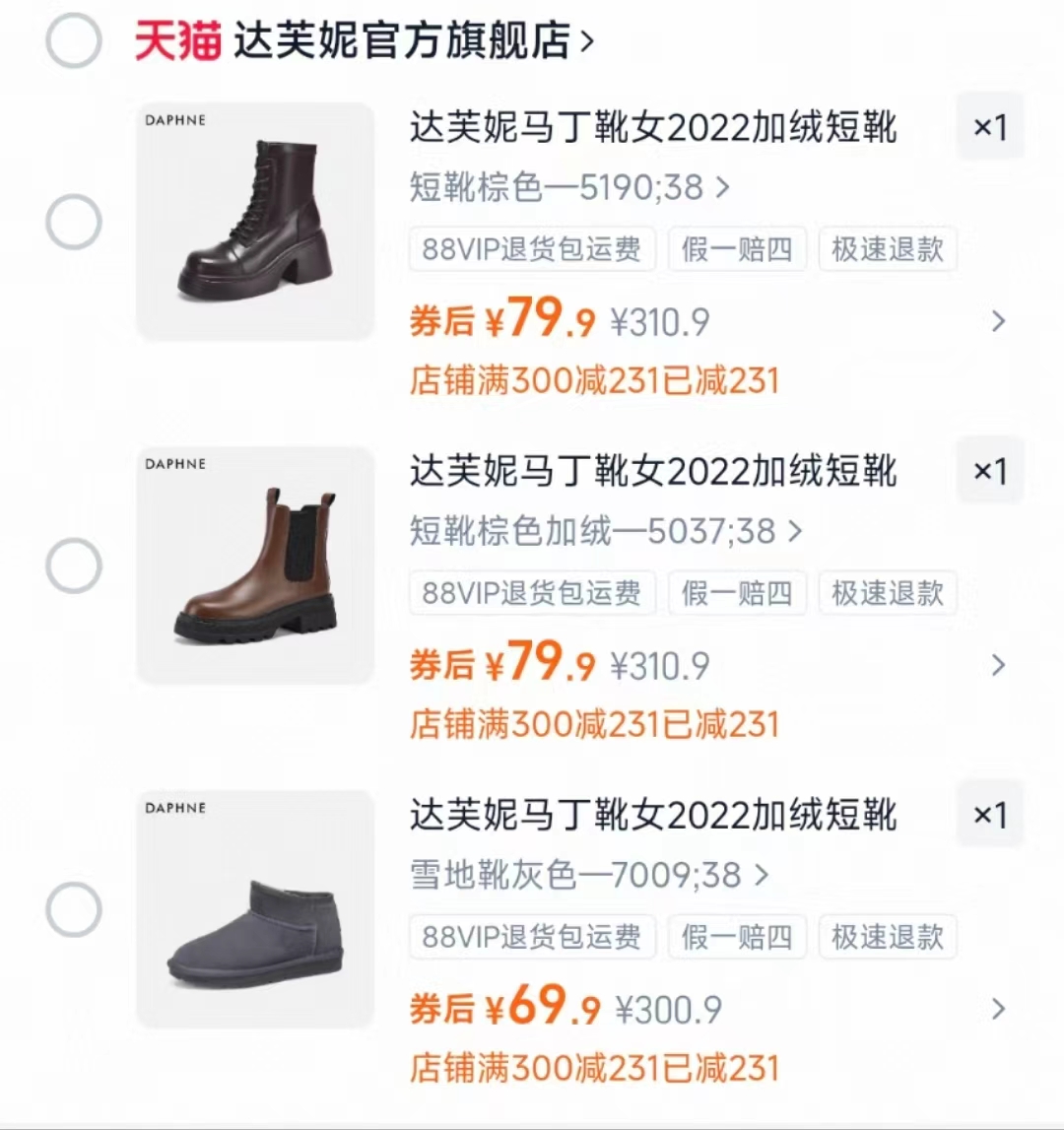This screenshot has height=1130, width=1064.
Task: Click the 88VIP退货包运费 service tag
Action: point(532,249)
